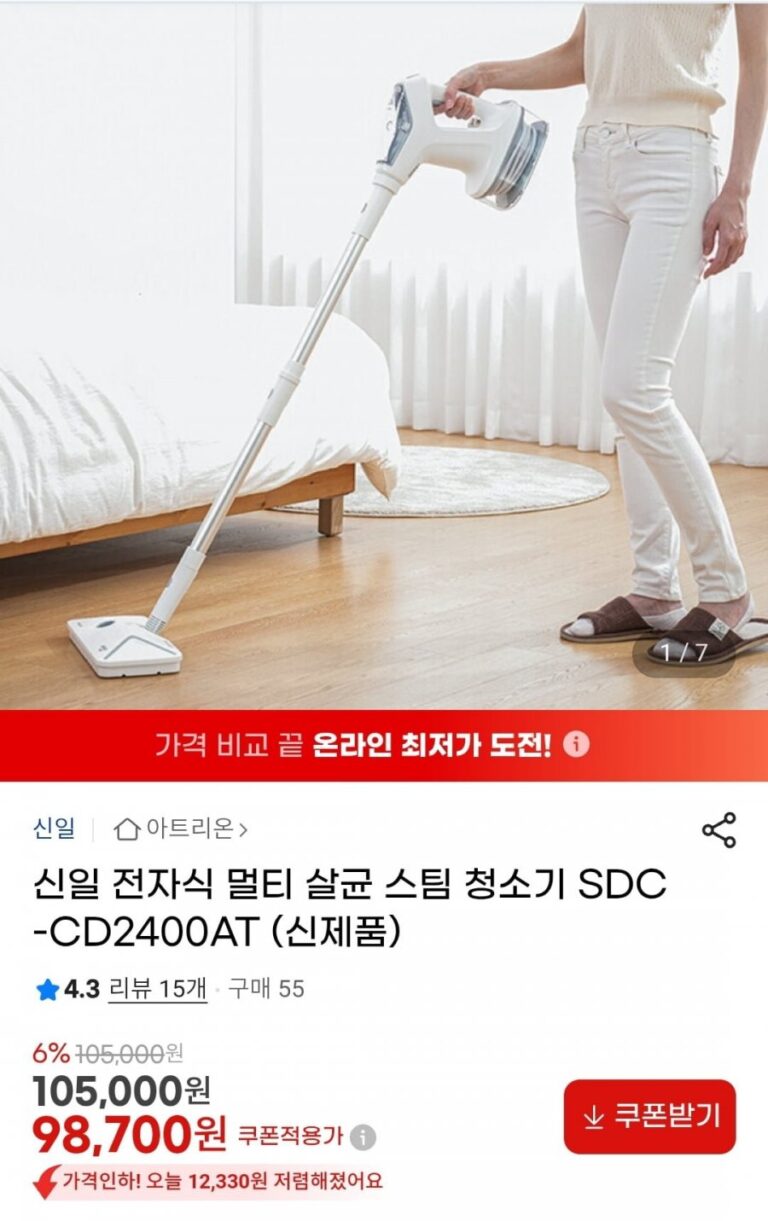Download coupon with 쿠폰받기 button
Viewport: 768px width, 1221px height.
click(650, 1116)
